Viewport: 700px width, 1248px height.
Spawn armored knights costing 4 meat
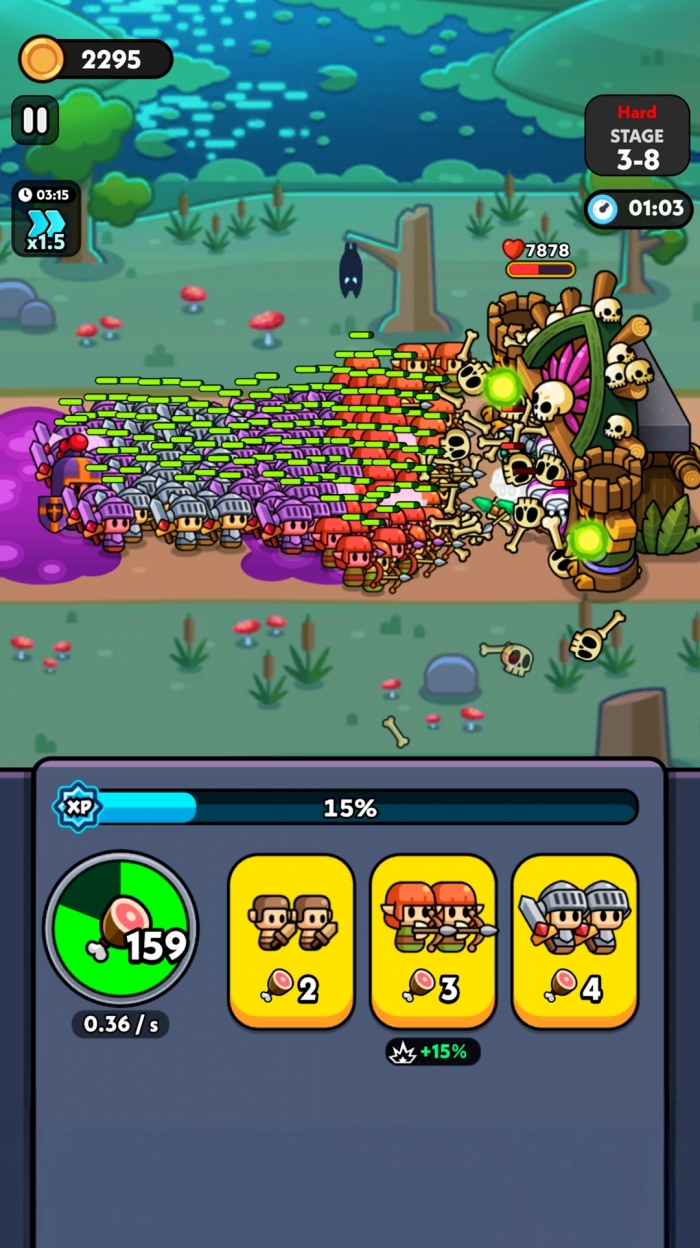click(575, 940)
